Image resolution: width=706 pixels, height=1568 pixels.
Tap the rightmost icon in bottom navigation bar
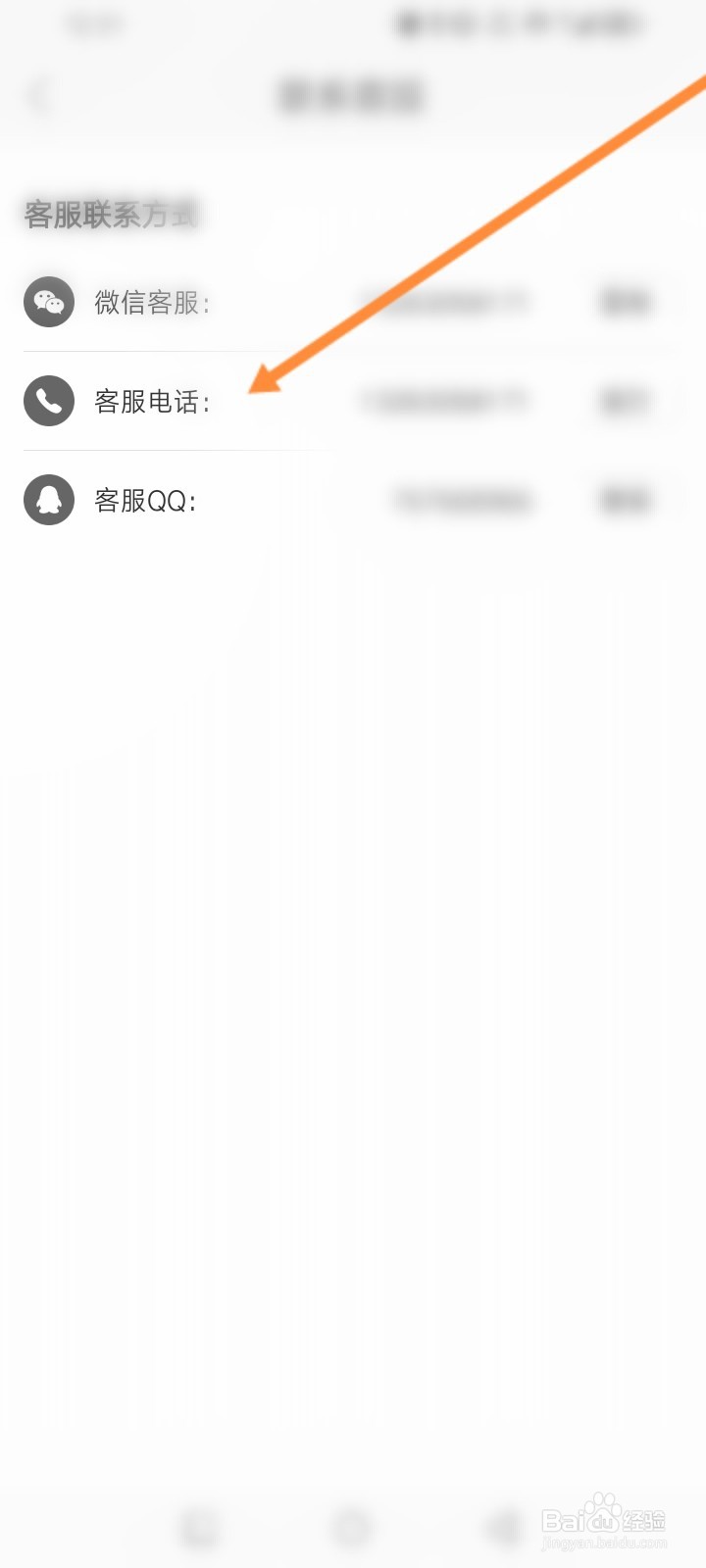[504, 1525]
